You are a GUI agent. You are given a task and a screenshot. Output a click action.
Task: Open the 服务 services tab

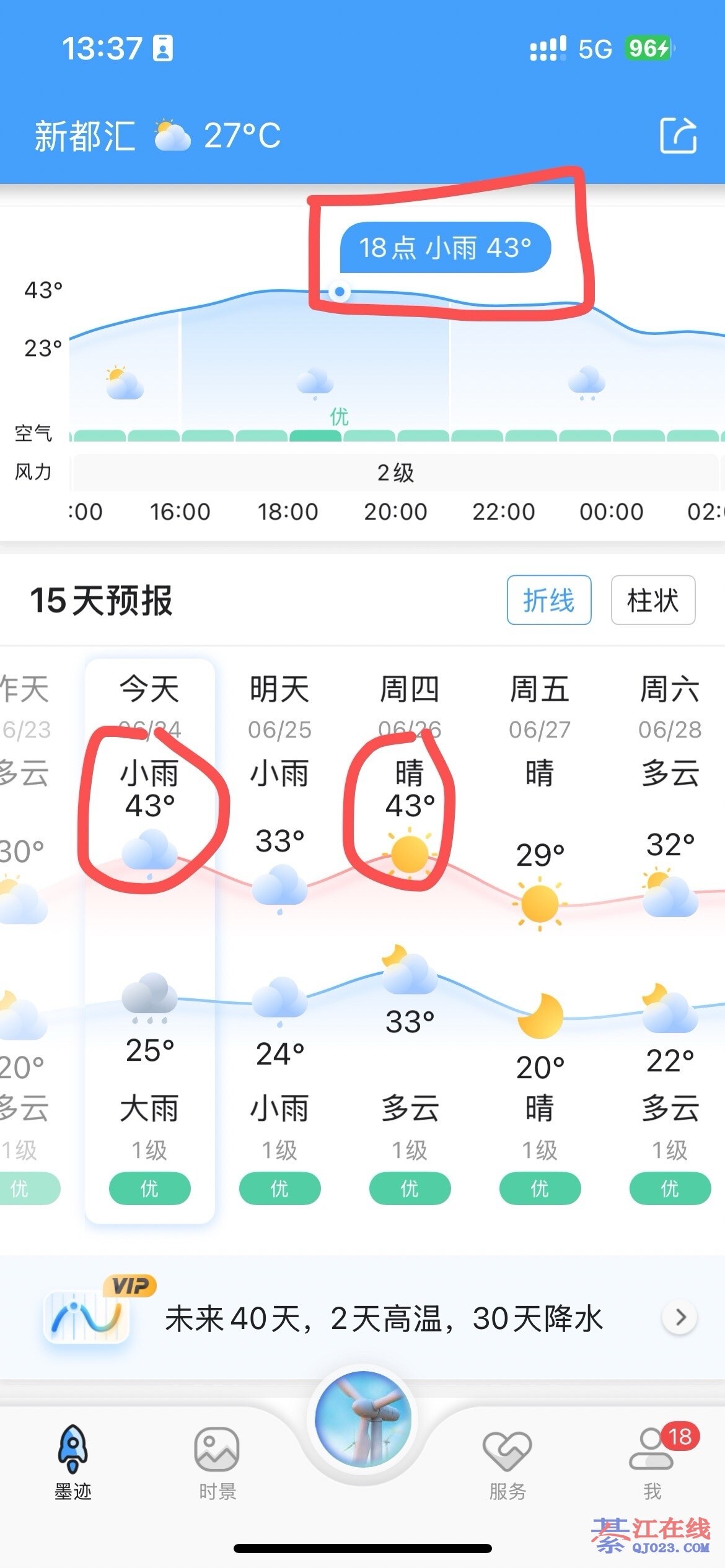[x=507, y=1463]
